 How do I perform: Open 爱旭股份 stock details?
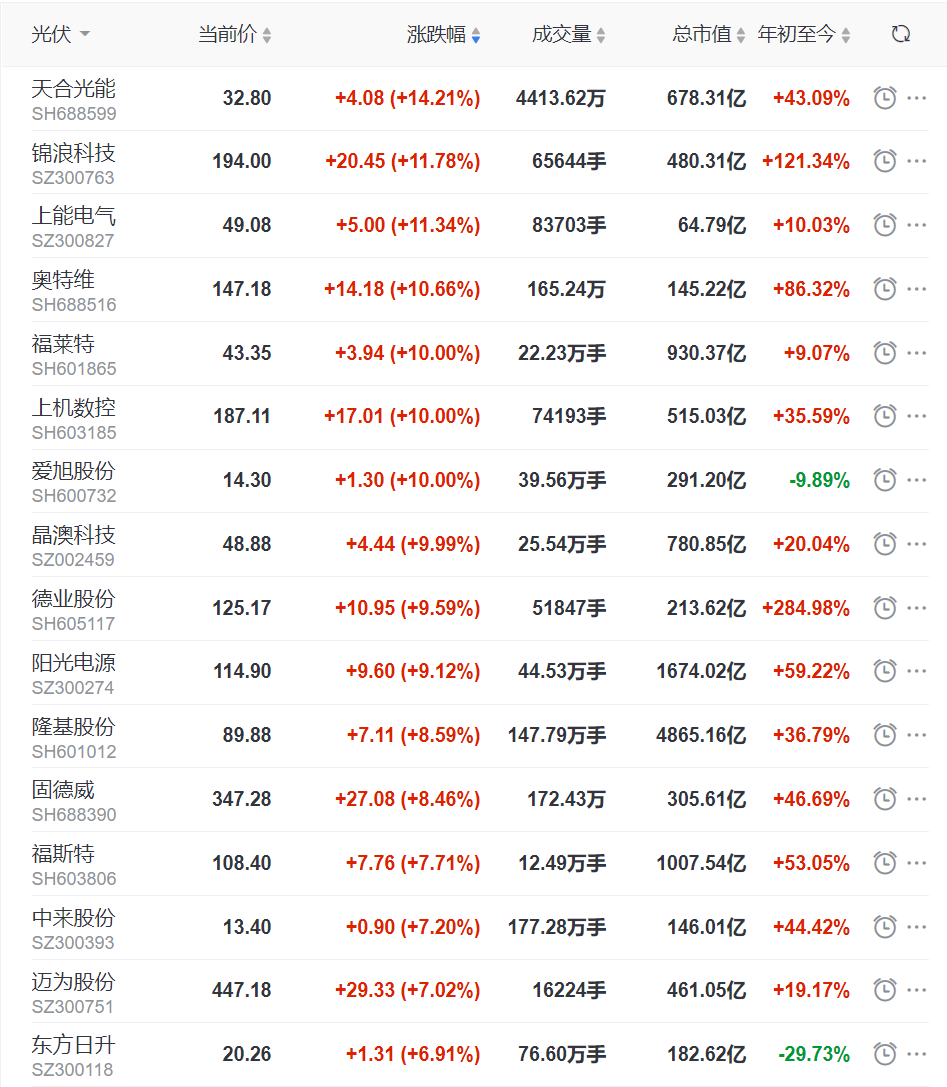(x=73, y=471)
